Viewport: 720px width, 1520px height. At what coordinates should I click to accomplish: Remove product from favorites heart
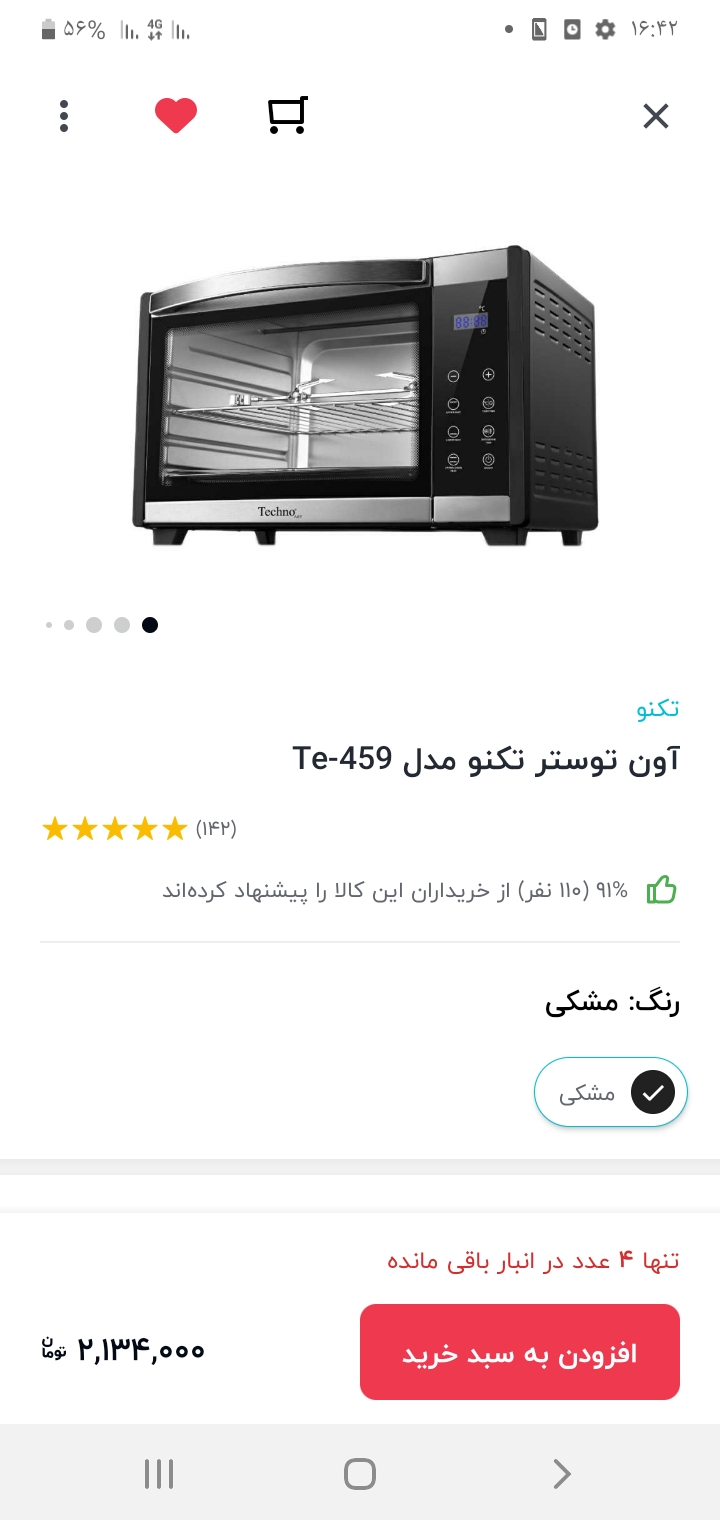click(176, 116)
